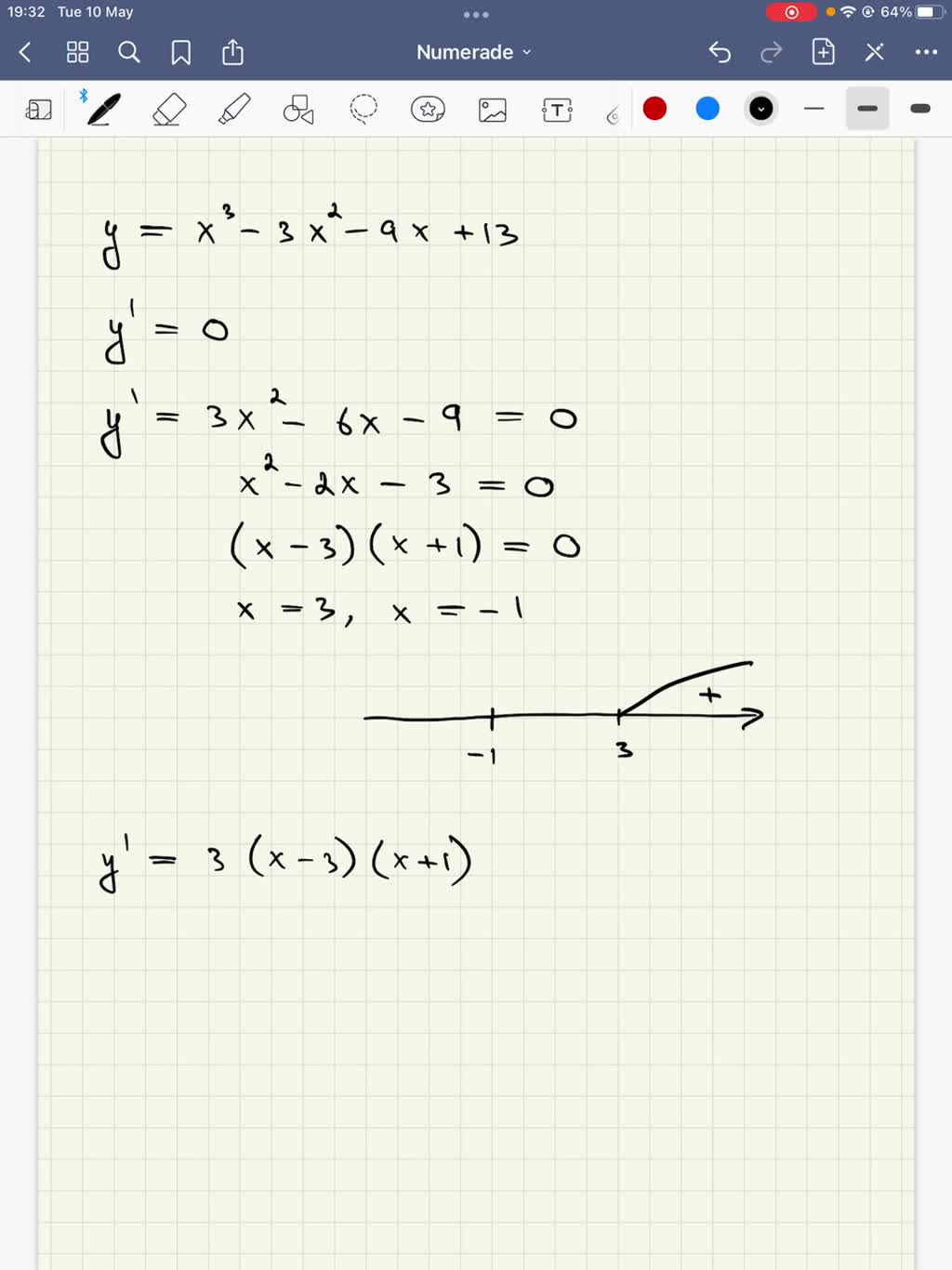
Task: Bookmark the current page
Action: tap(181, 52)
